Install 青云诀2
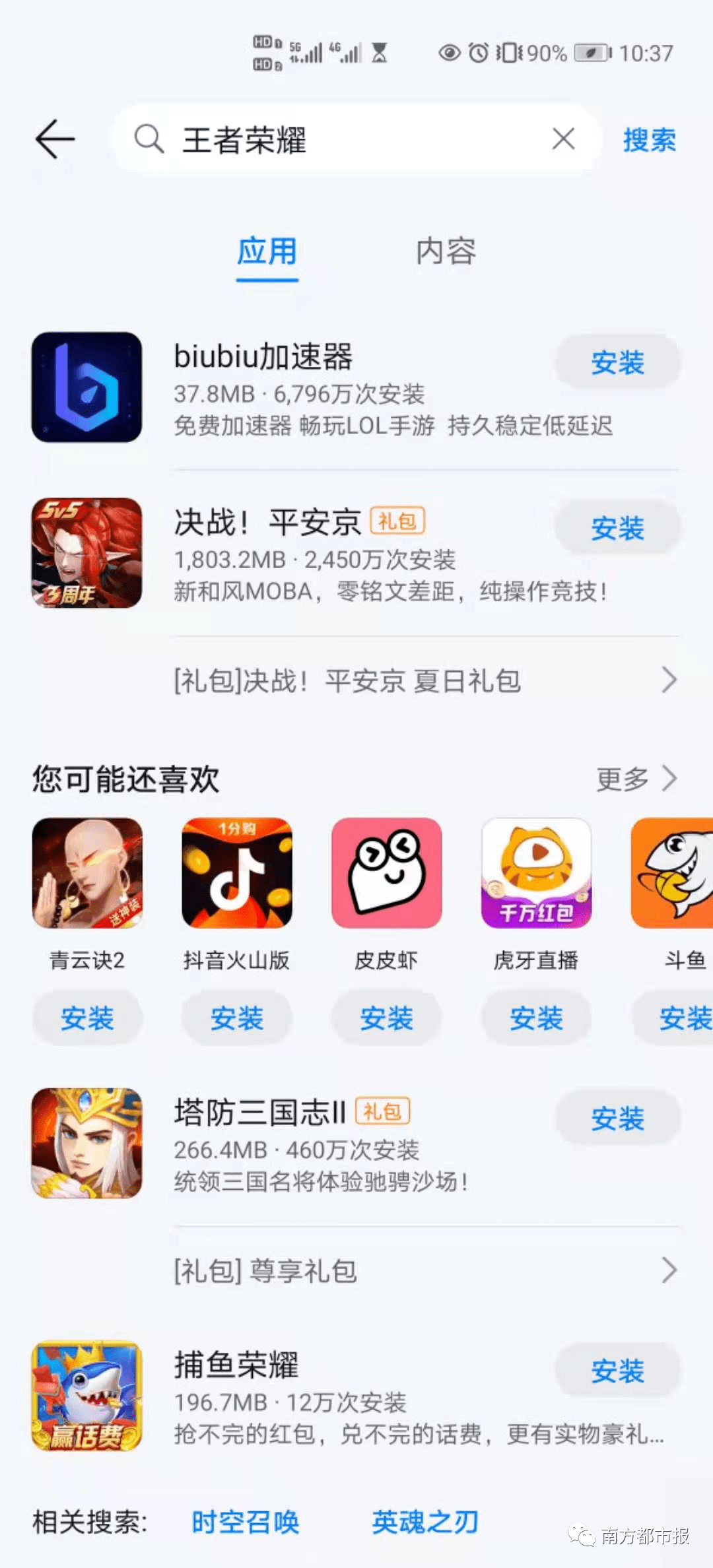This screenshot has width=713, height=1568. pos(87,1018)
